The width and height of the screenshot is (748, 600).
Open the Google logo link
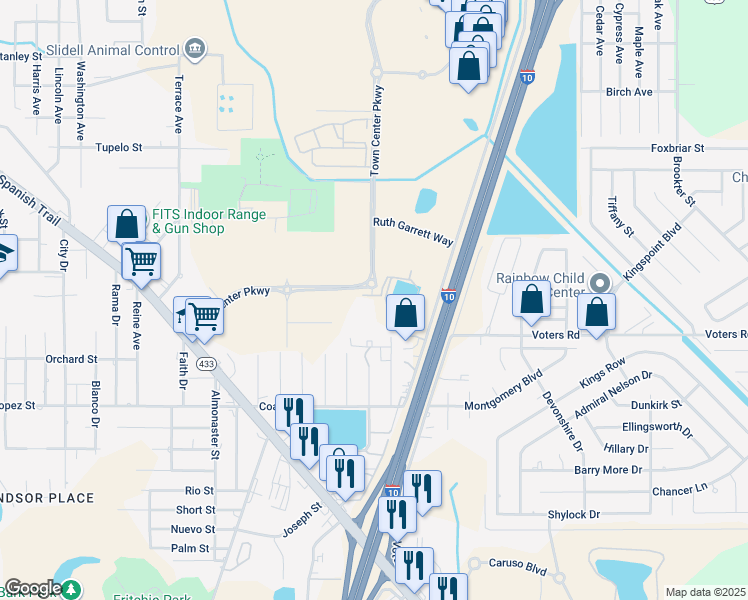[x=33, y=588]
